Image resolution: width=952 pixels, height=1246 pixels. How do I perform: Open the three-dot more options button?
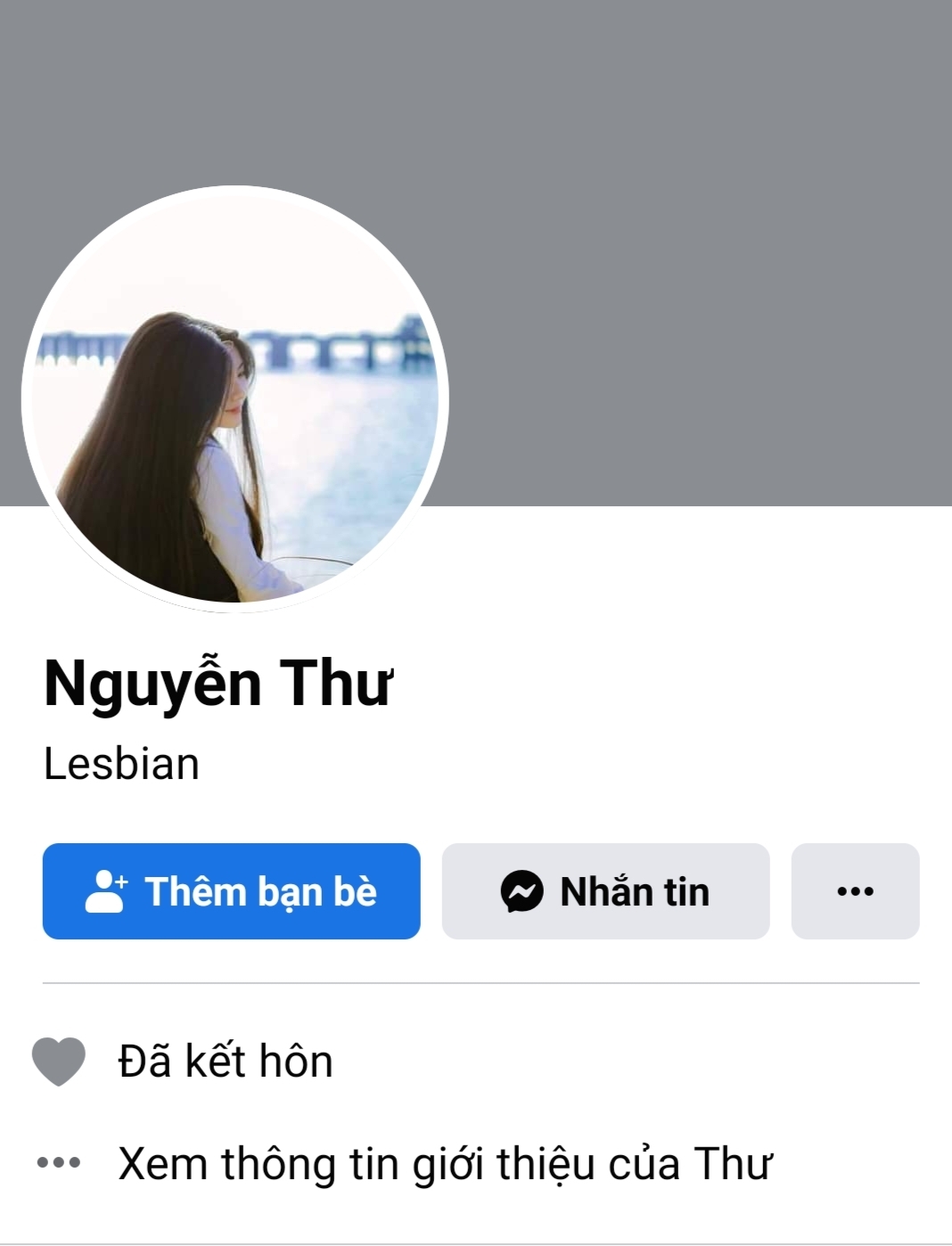(855, 891)
